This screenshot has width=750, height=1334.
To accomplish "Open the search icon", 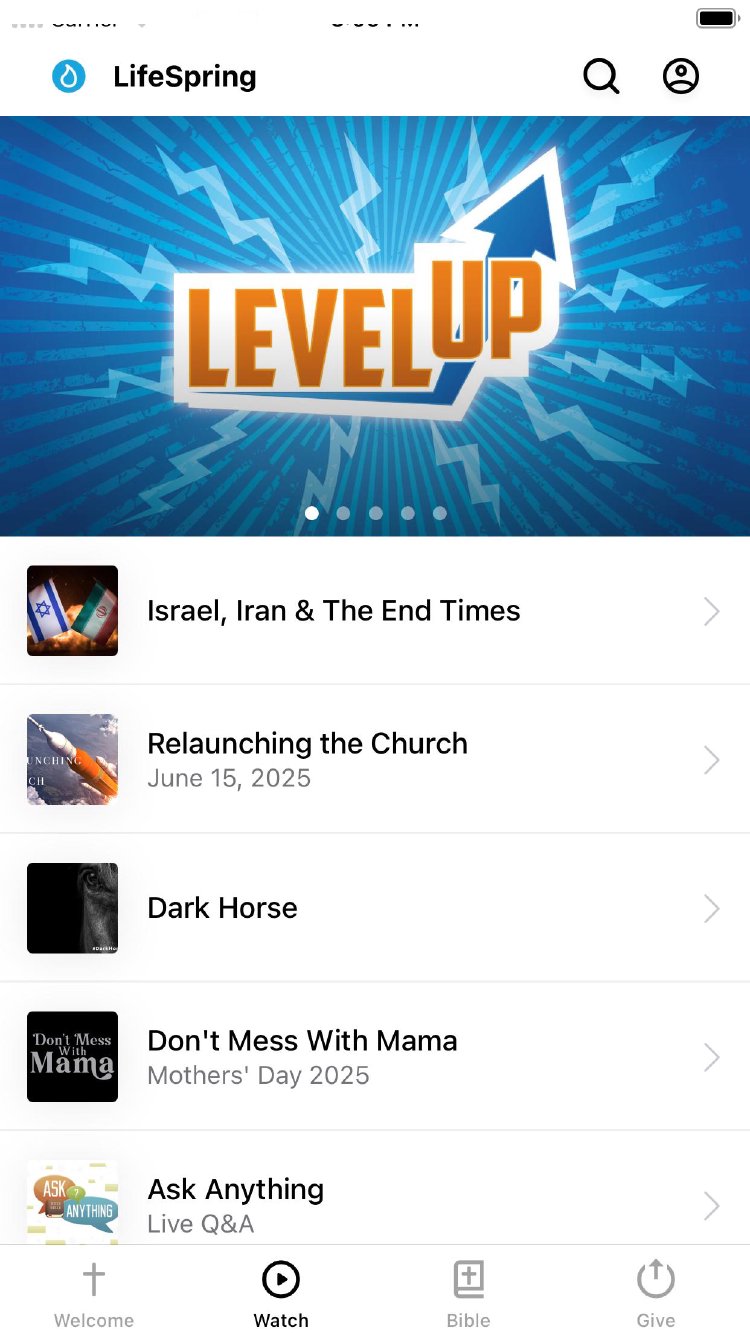I will pyautogui.click(x=601, y=76).
